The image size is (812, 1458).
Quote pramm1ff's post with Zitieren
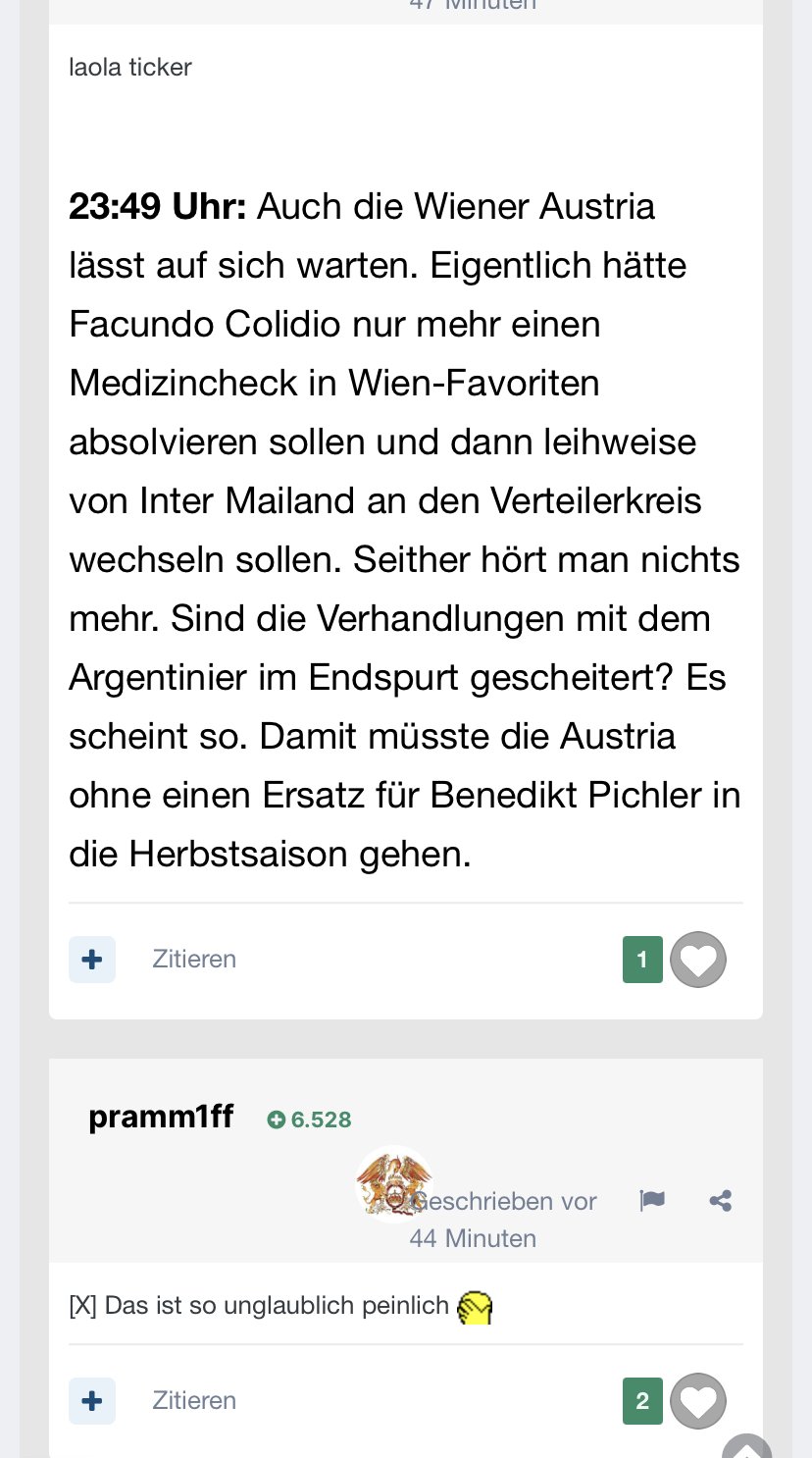tap(194, 1401)
